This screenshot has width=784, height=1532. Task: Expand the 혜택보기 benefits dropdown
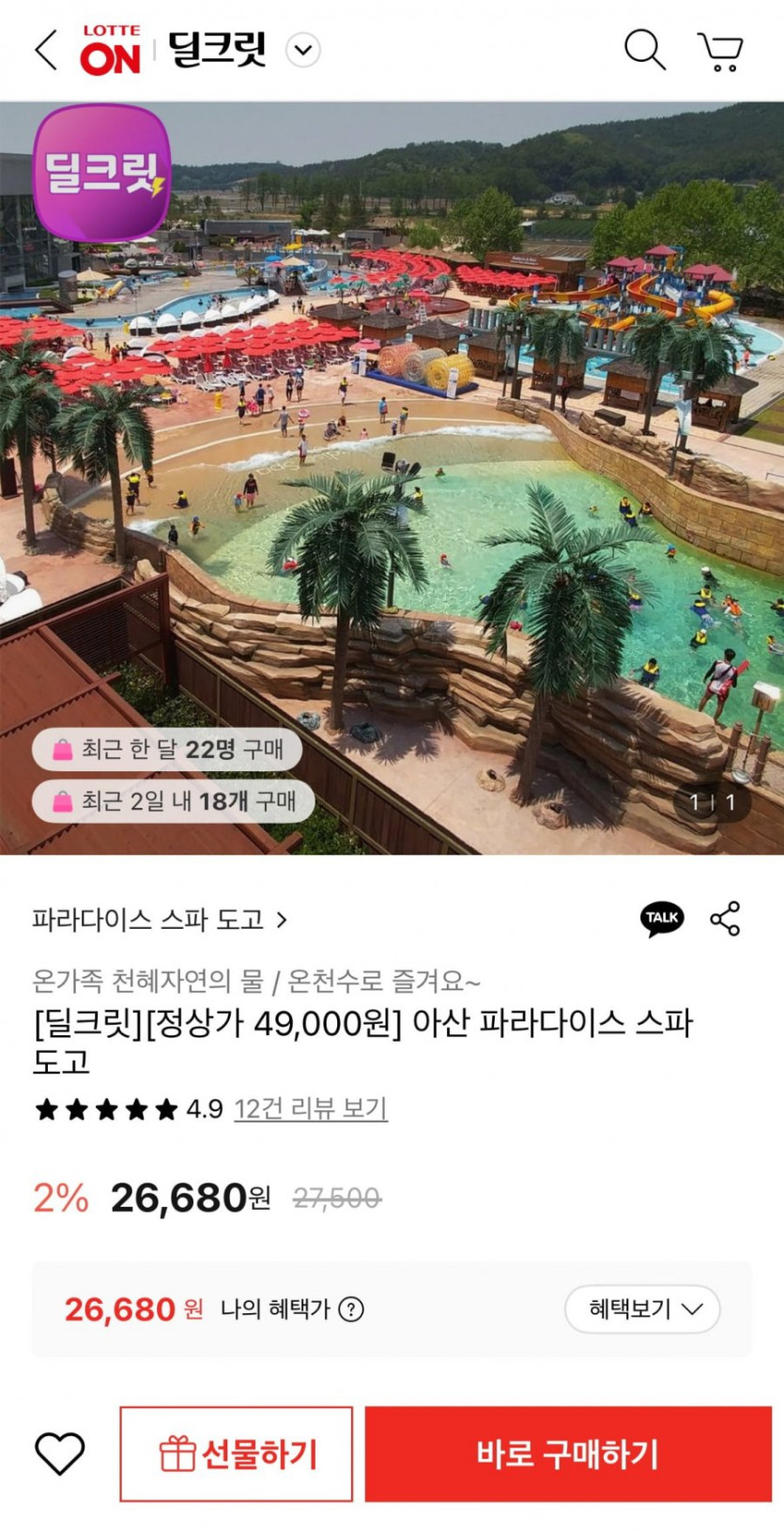tap(642, 1309)
